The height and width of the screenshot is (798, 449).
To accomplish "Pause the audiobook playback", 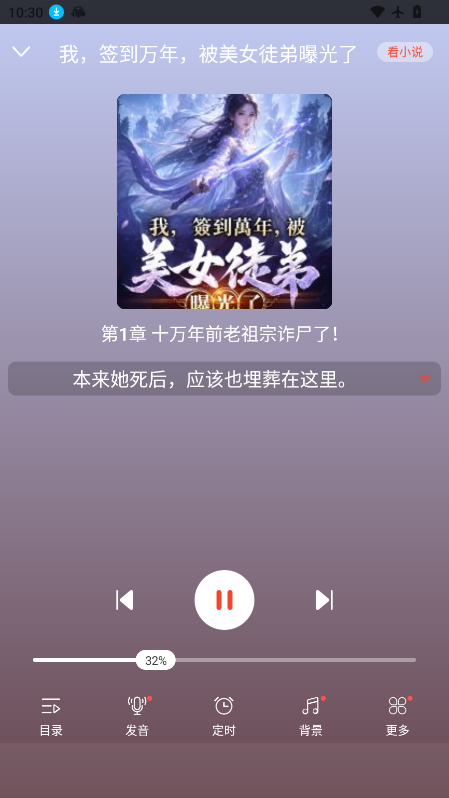I will (x=224, y=600).
